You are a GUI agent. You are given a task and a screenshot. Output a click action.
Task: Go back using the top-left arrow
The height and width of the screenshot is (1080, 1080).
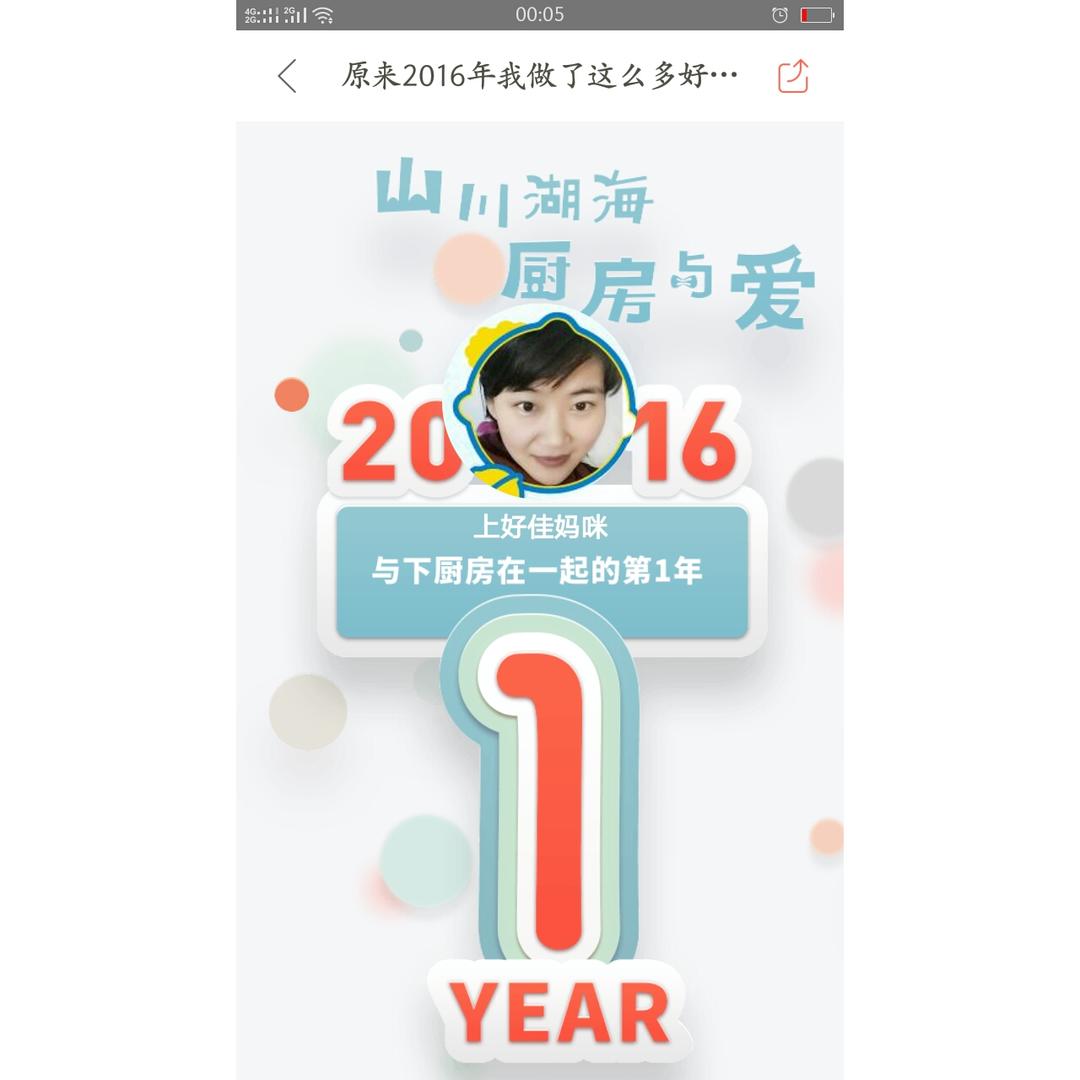click(287, 76)
